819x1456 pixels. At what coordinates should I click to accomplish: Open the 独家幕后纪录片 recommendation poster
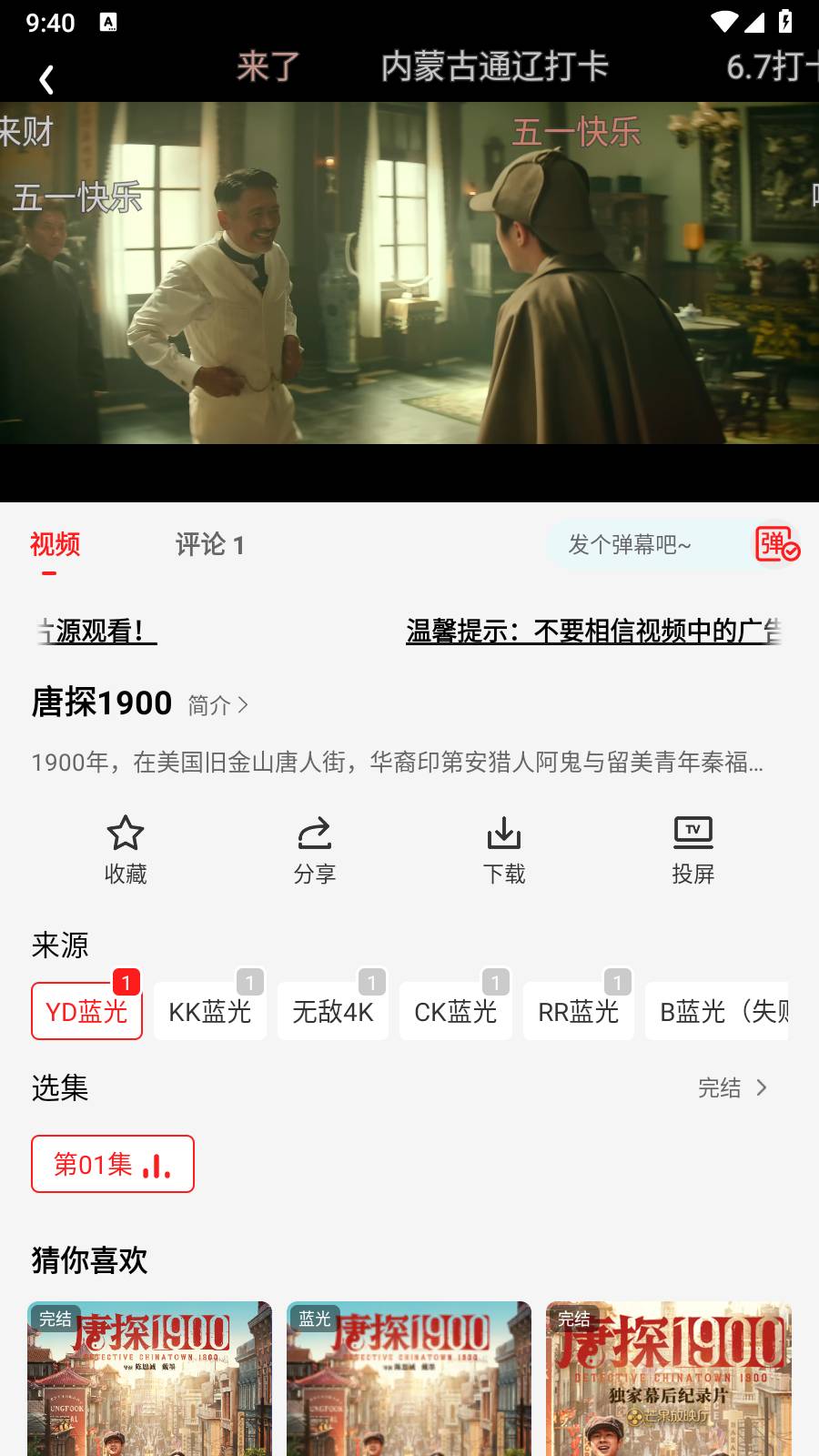click(x=668, y=1377)
